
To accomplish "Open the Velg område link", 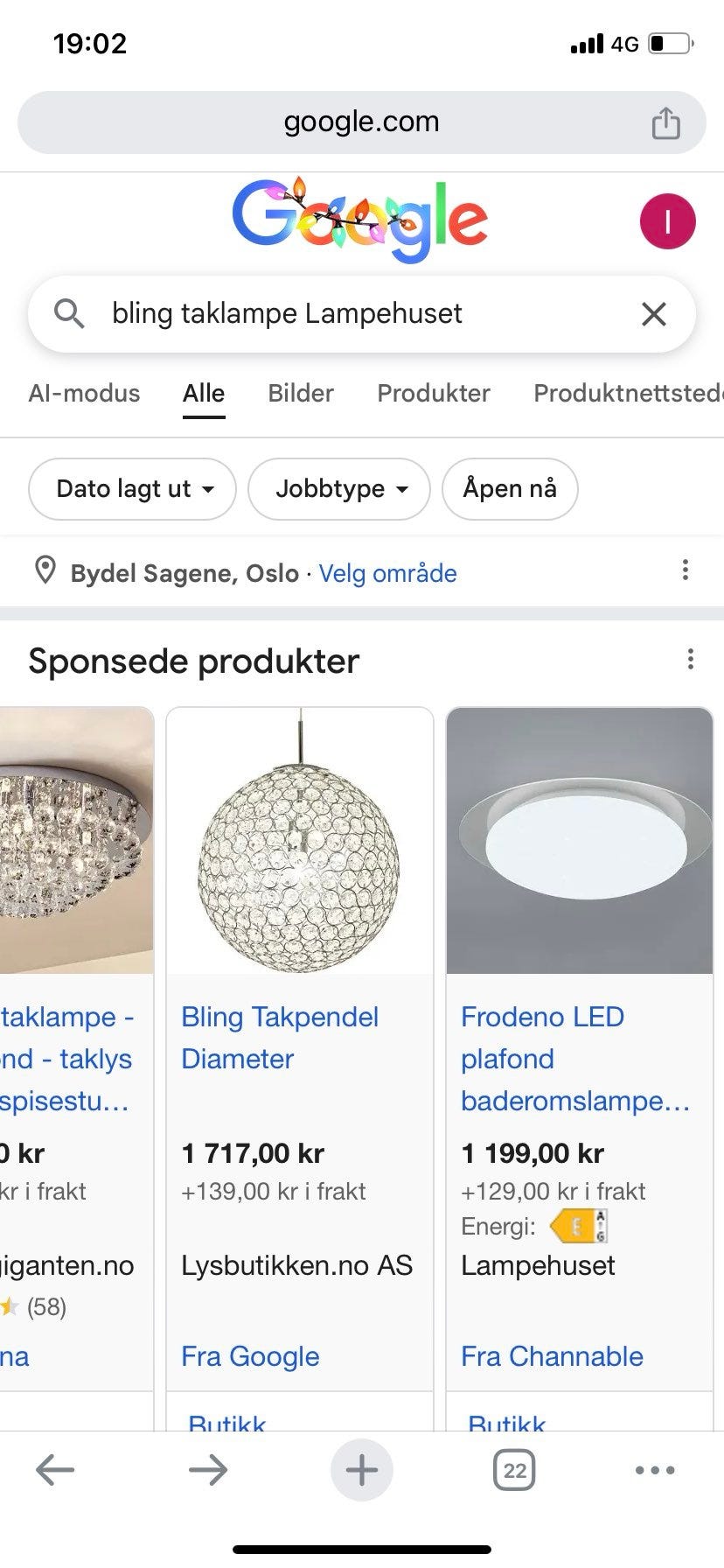I will 388,573.
